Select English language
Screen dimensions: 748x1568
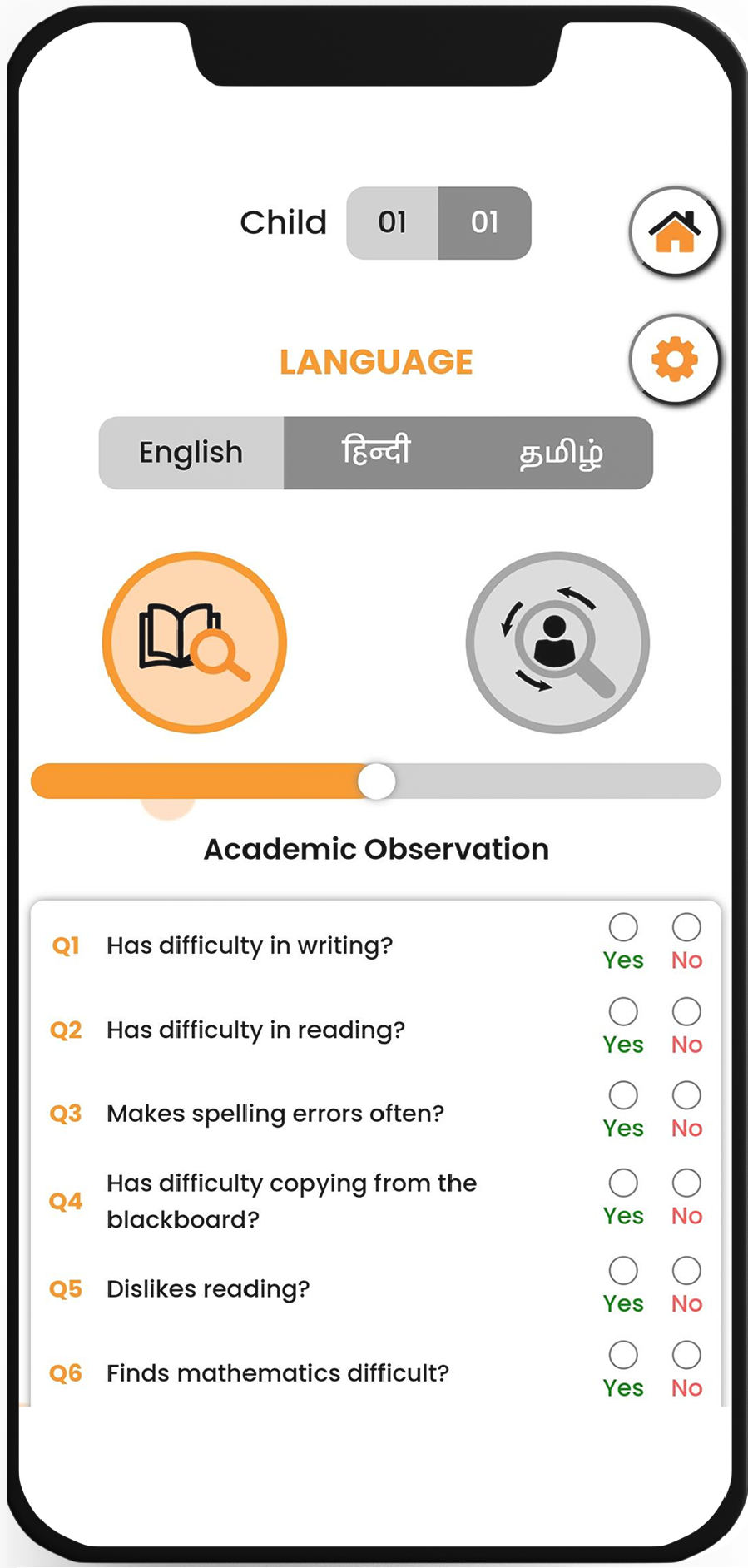point(191,453)
